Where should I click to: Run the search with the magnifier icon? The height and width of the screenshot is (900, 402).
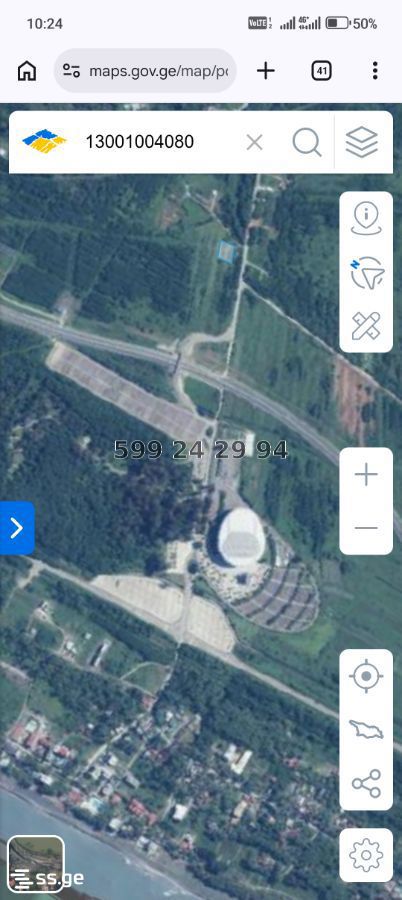[x=307, y=142]
